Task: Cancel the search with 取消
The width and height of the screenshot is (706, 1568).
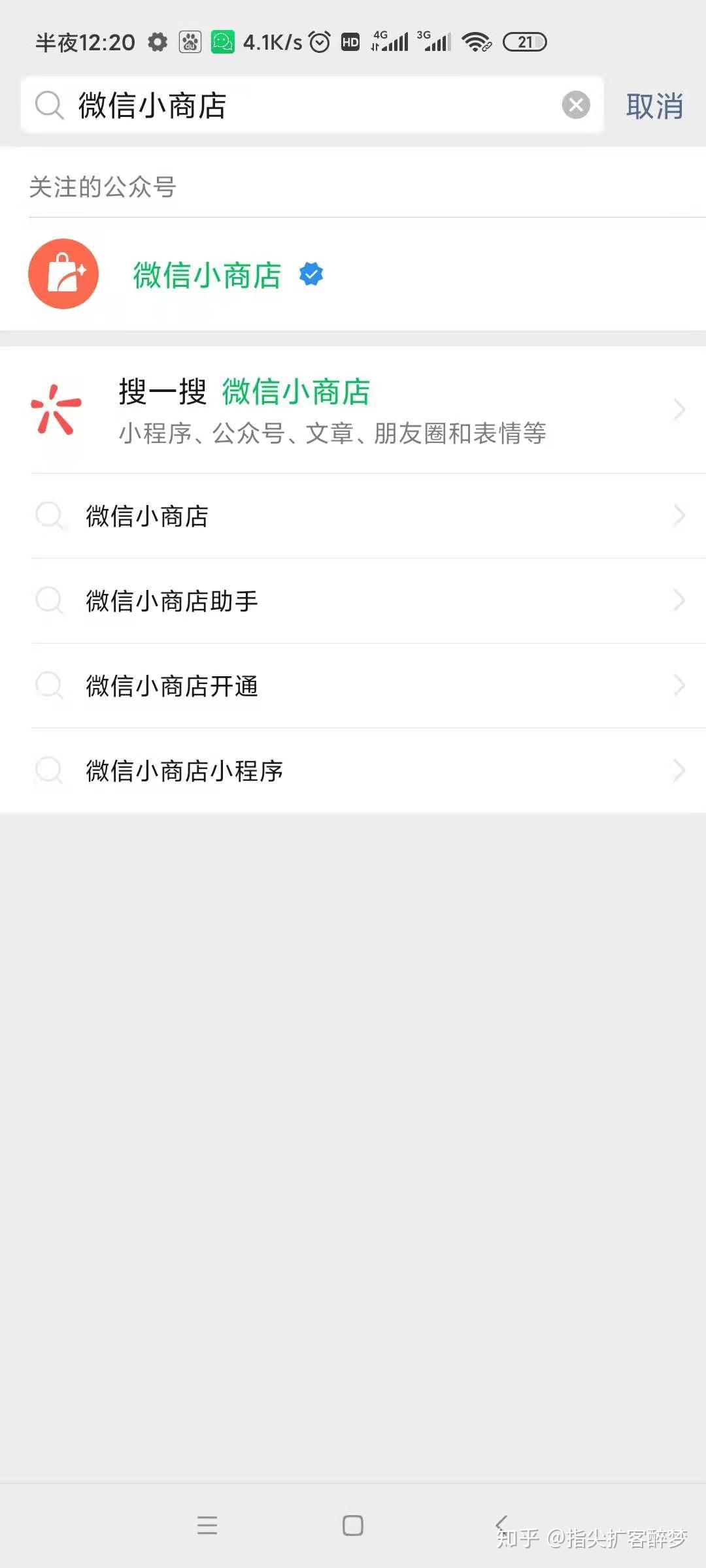Action: tap(654, 106)
